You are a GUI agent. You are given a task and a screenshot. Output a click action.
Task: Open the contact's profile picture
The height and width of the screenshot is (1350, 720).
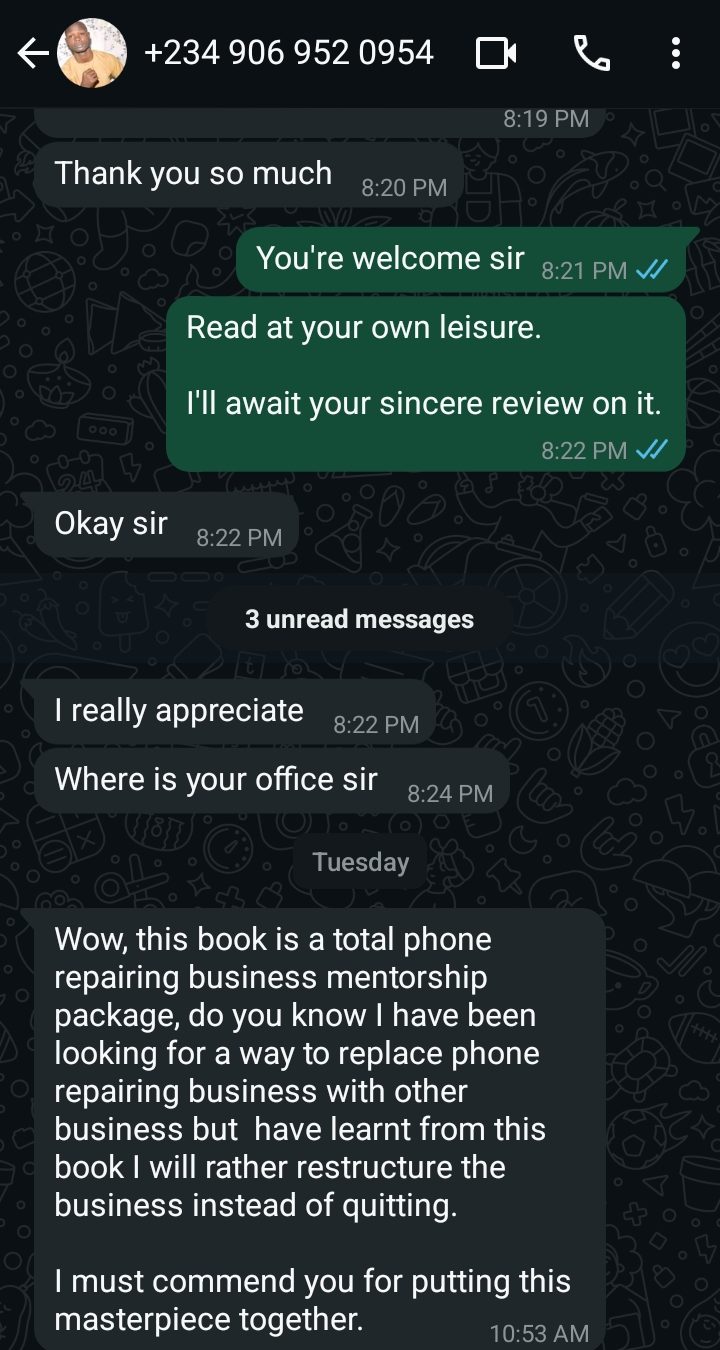[x=92, y=54]
